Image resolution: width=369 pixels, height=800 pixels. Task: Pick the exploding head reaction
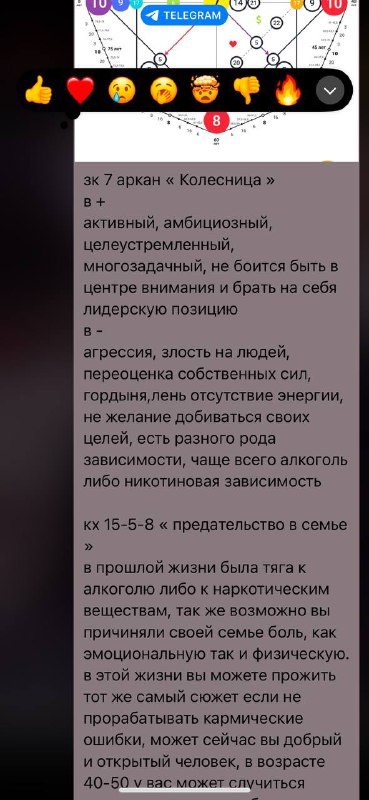[x=205, y=91]
